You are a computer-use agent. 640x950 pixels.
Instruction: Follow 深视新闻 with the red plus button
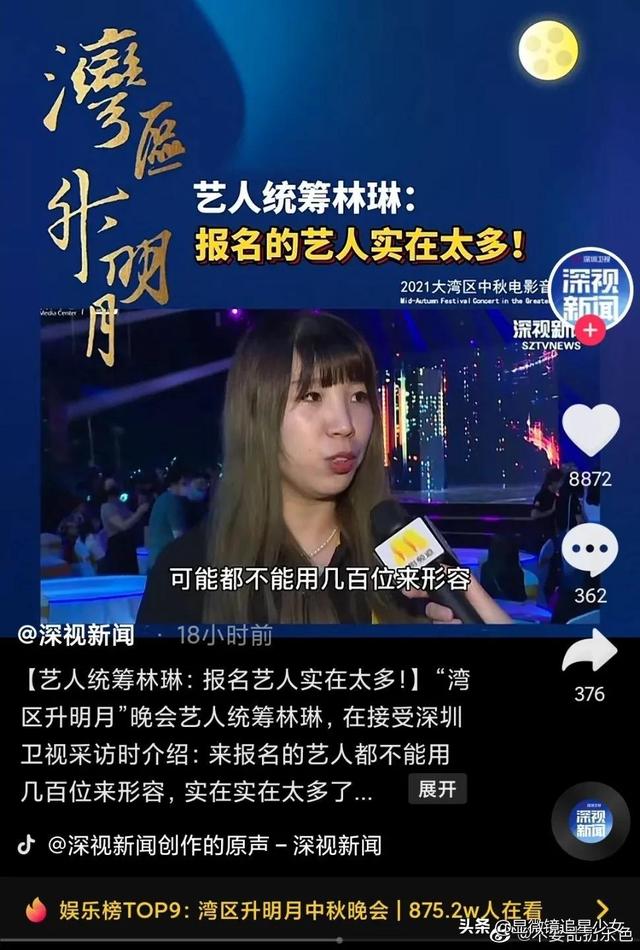[x=592, y=331]
